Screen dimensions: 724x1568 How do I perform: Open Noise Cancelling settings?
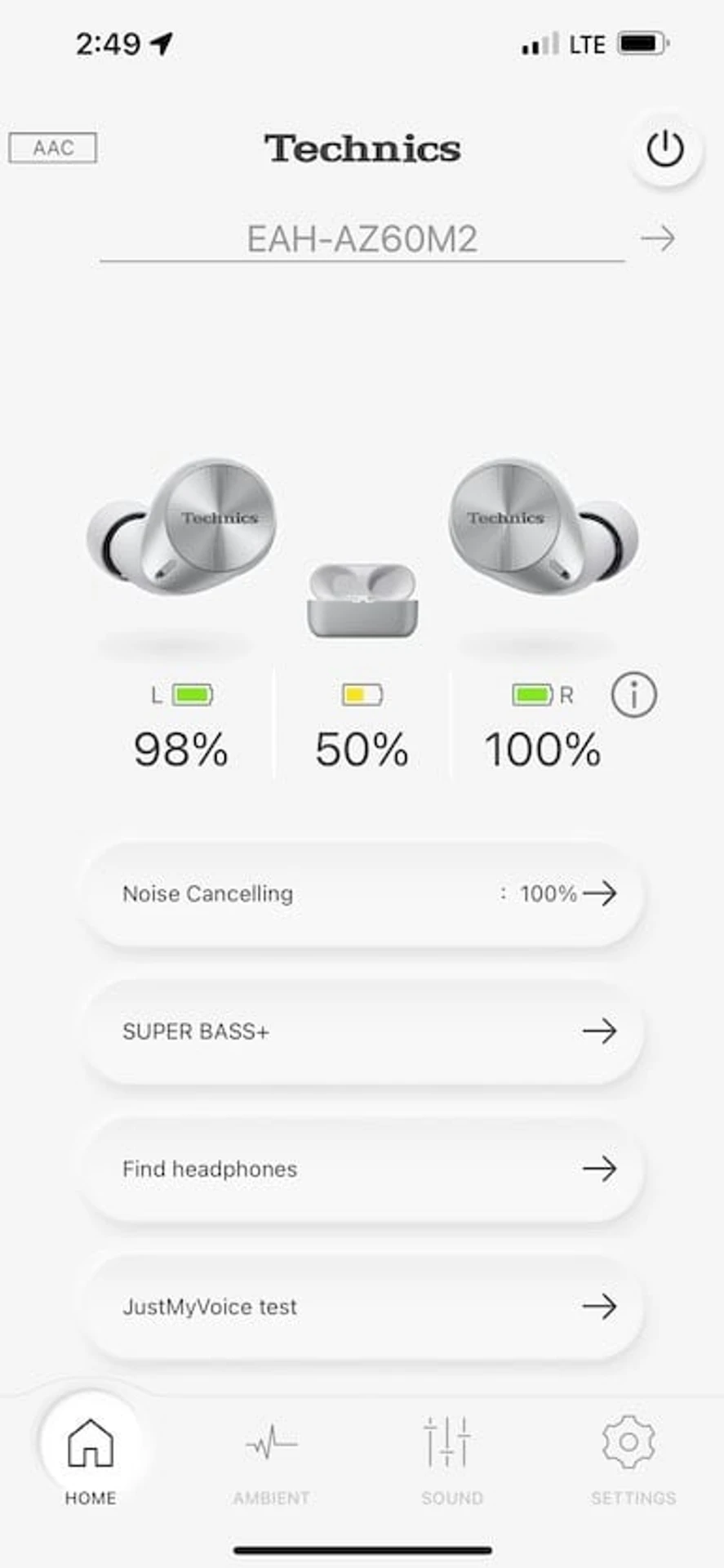click(362, 893)
